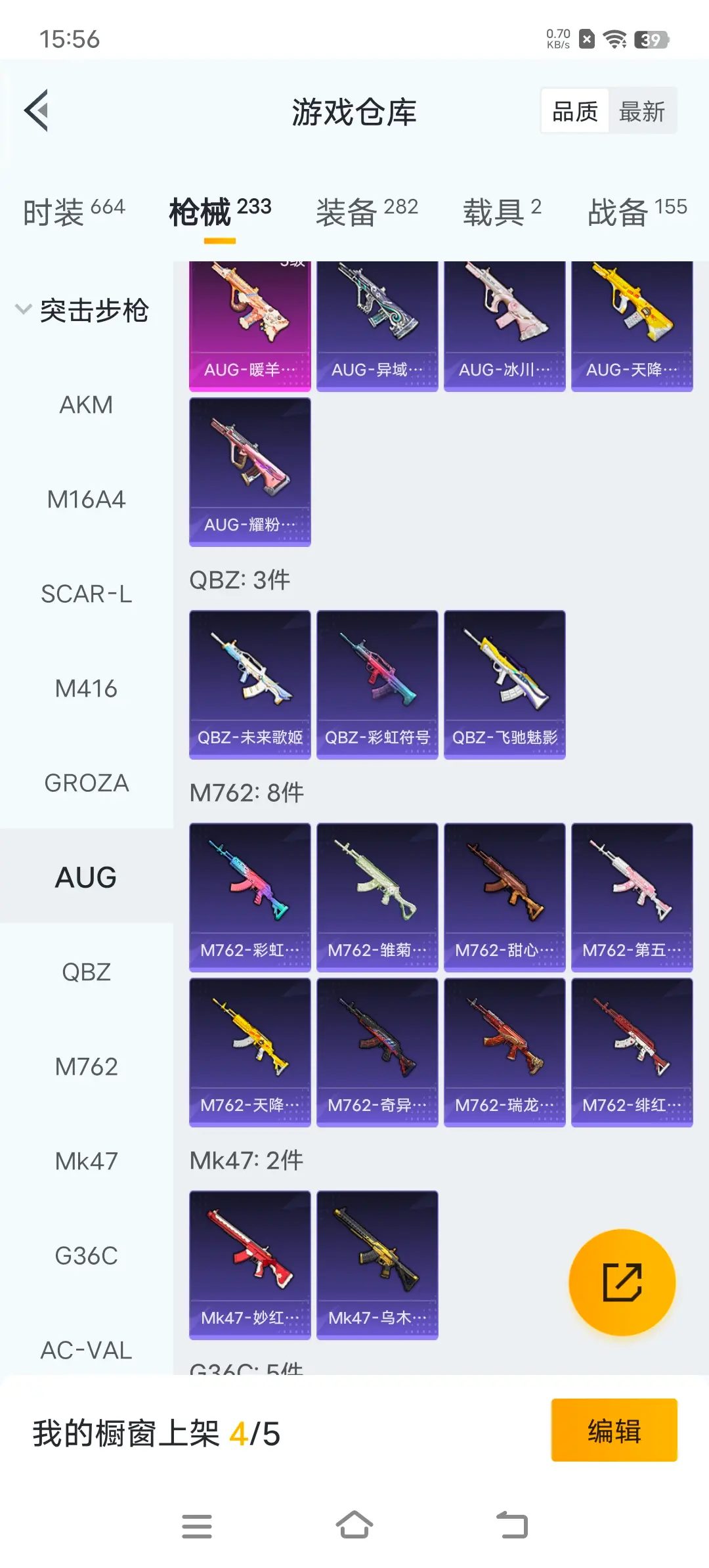Go to the system home screen
The height and width of the screenshot is (1568, 709).
354,1525
